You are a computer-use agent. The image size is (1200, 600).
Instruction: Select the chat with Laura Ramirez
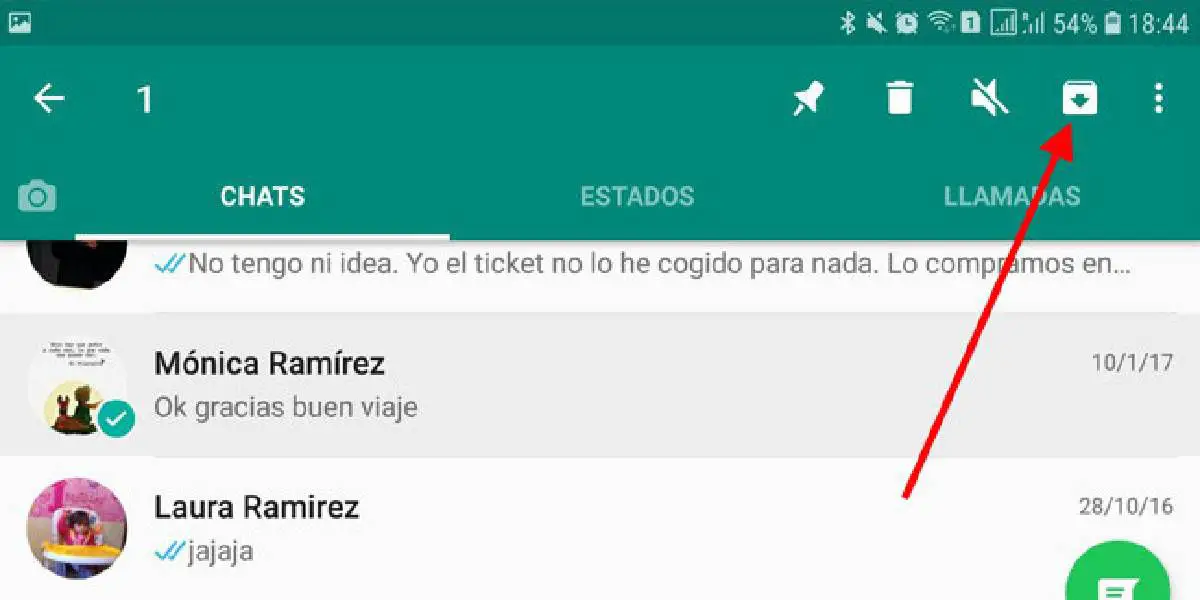(x=600, y=528)
